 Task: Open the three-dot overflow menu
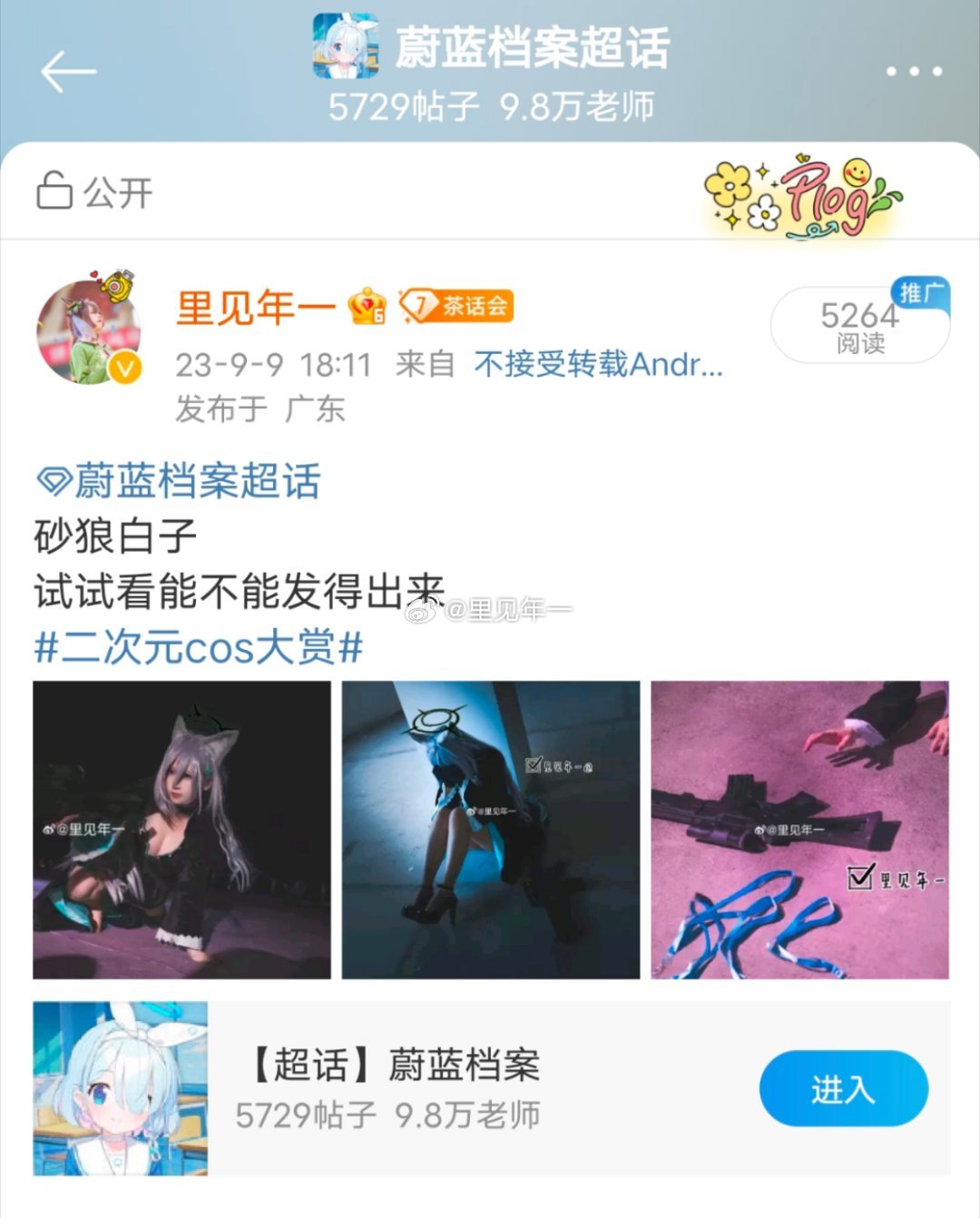(914, 72)
